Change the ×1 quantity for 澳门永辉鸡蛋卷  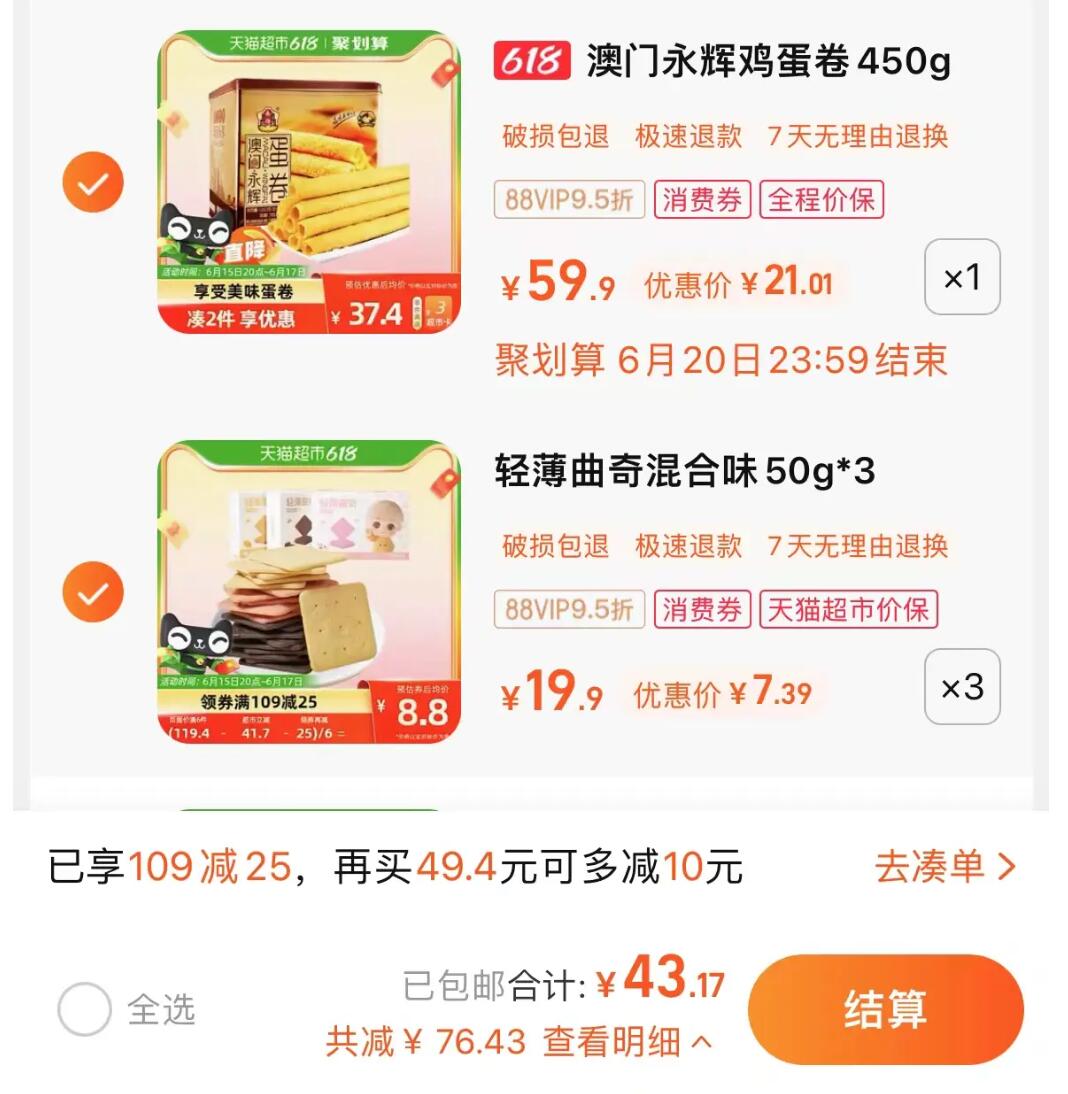(961, 278)
